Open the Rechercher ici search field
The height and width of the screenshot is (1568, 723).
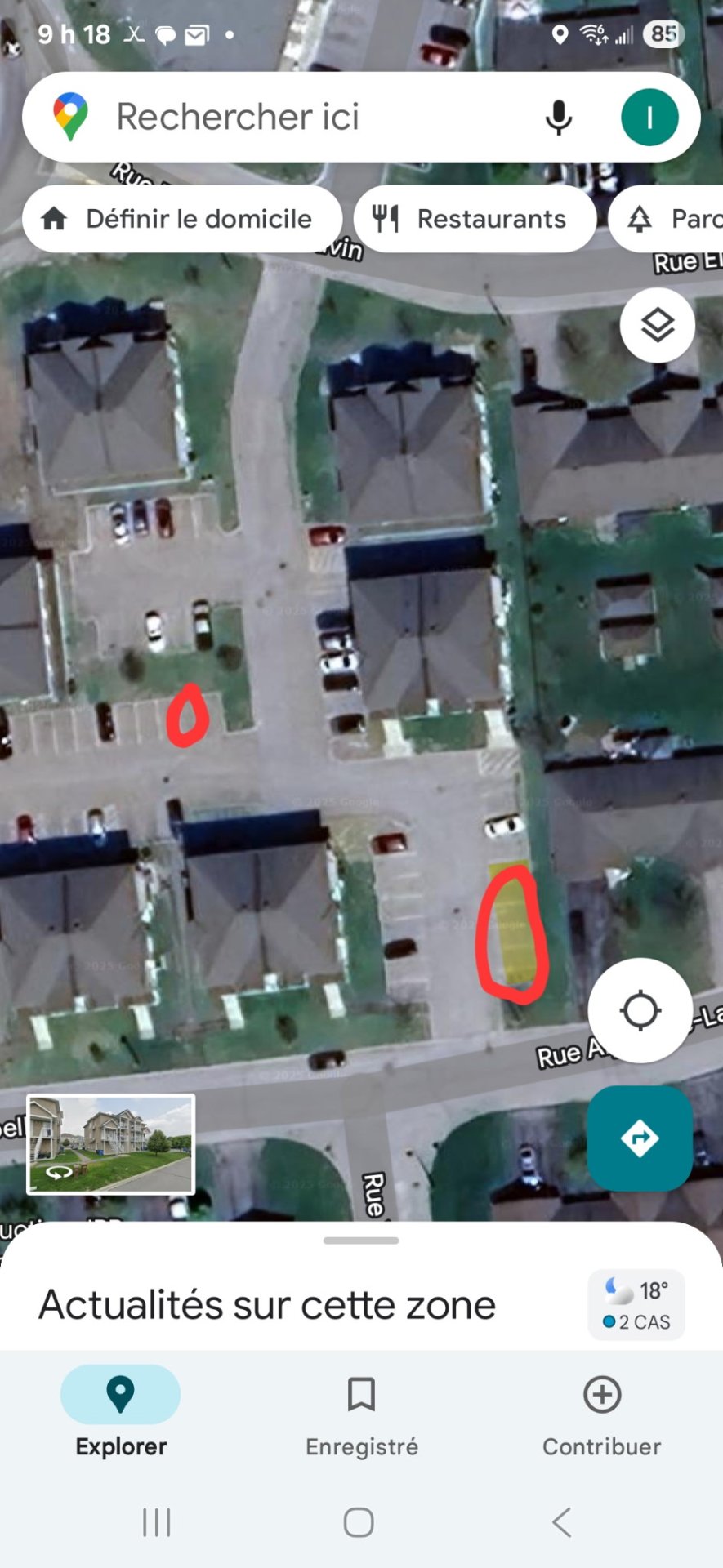pos(310,117)
